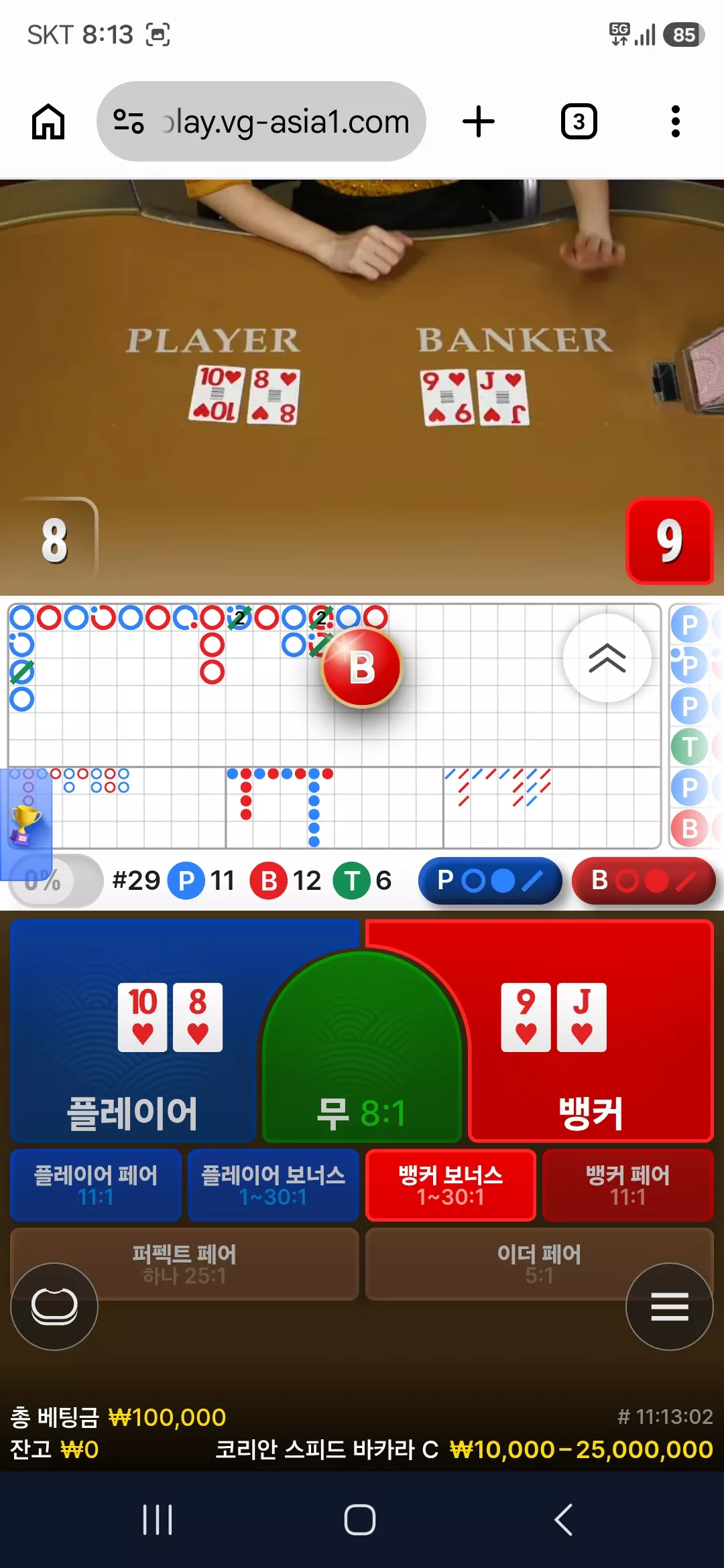Tap the blue P prediction button
Screen dimensions: 724x1568
490,880
